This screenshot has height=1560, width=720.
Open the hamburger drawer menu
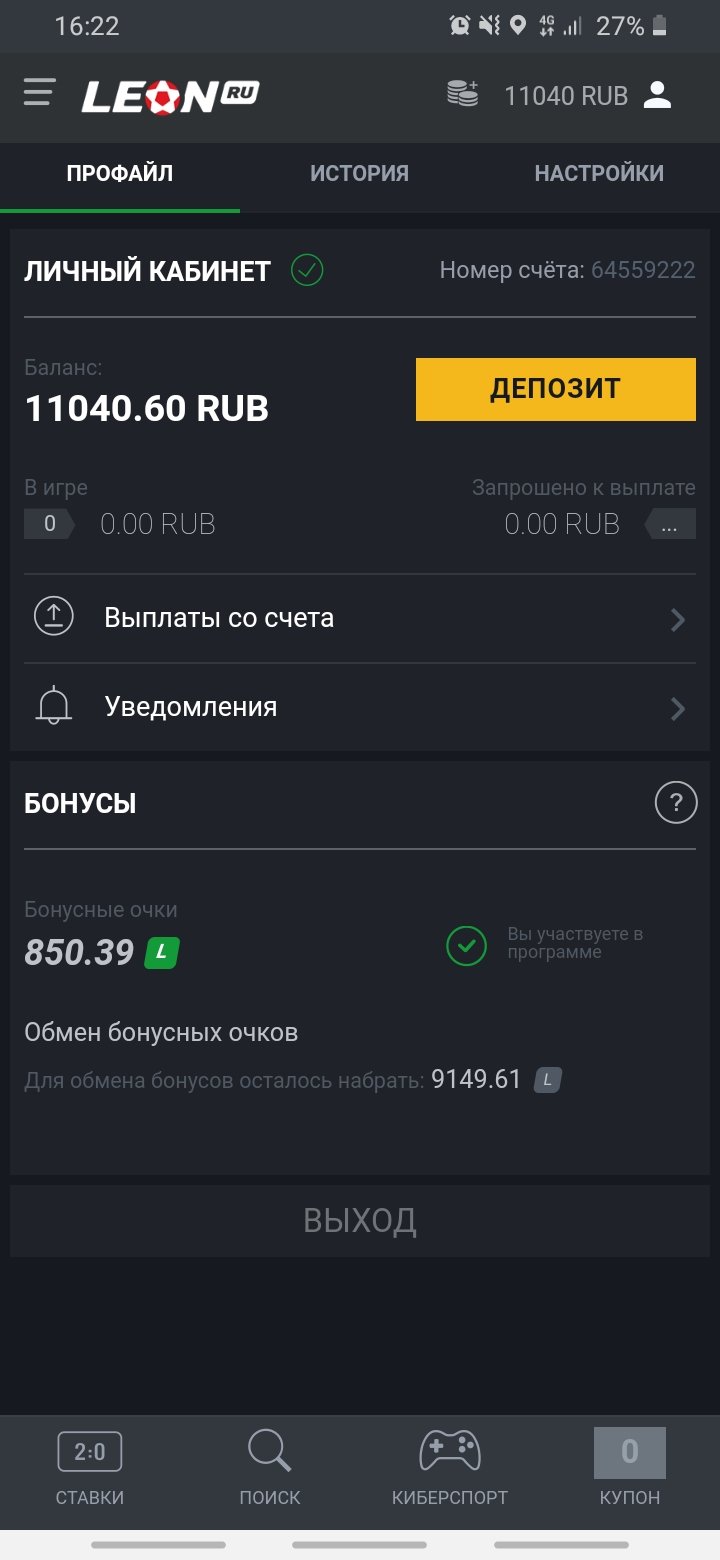(x=40, y=94)
